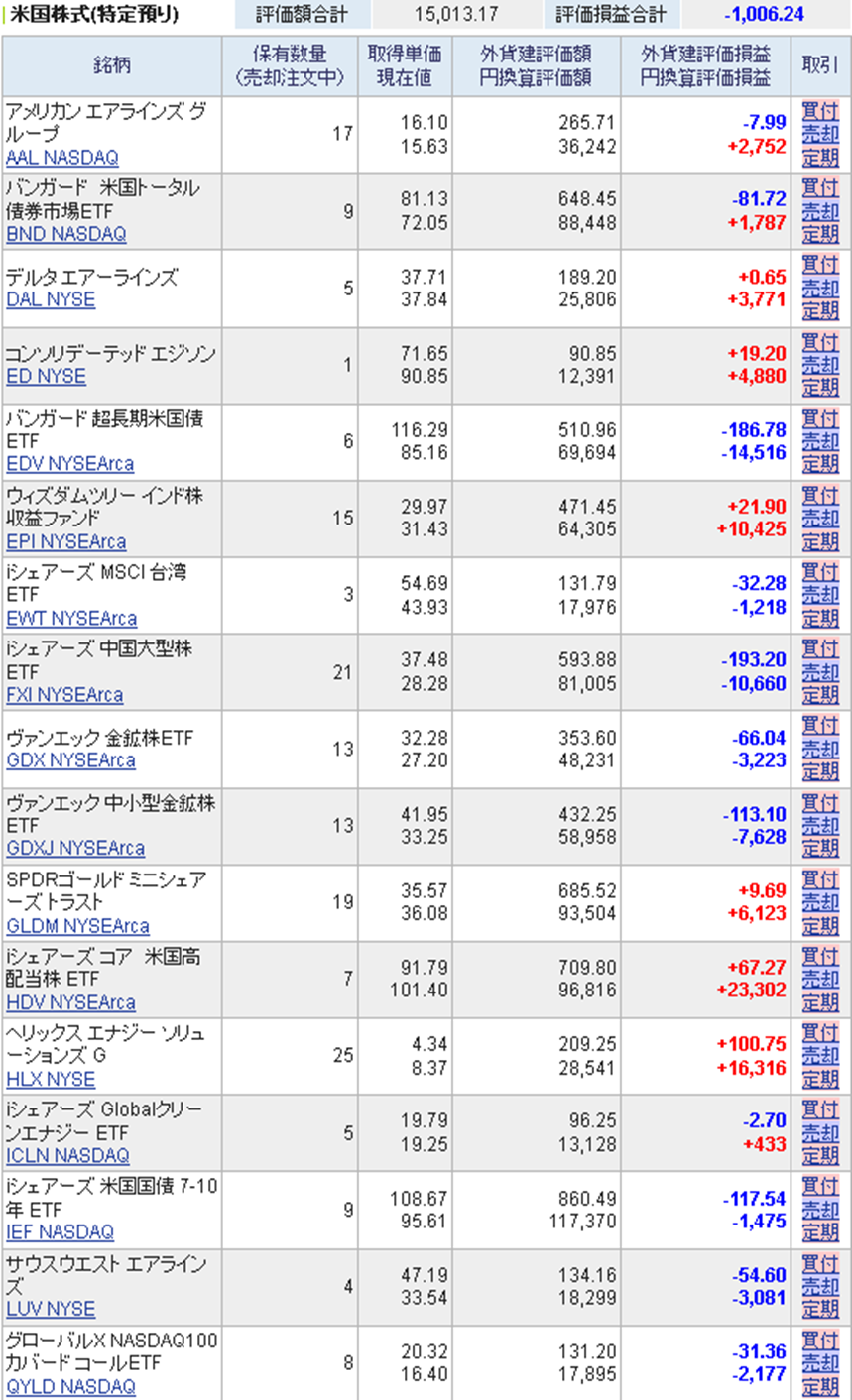The width and height of the screenshot is (852, 1400).
Task: Open the LUV NYSE stock link
Action: 51,1309
